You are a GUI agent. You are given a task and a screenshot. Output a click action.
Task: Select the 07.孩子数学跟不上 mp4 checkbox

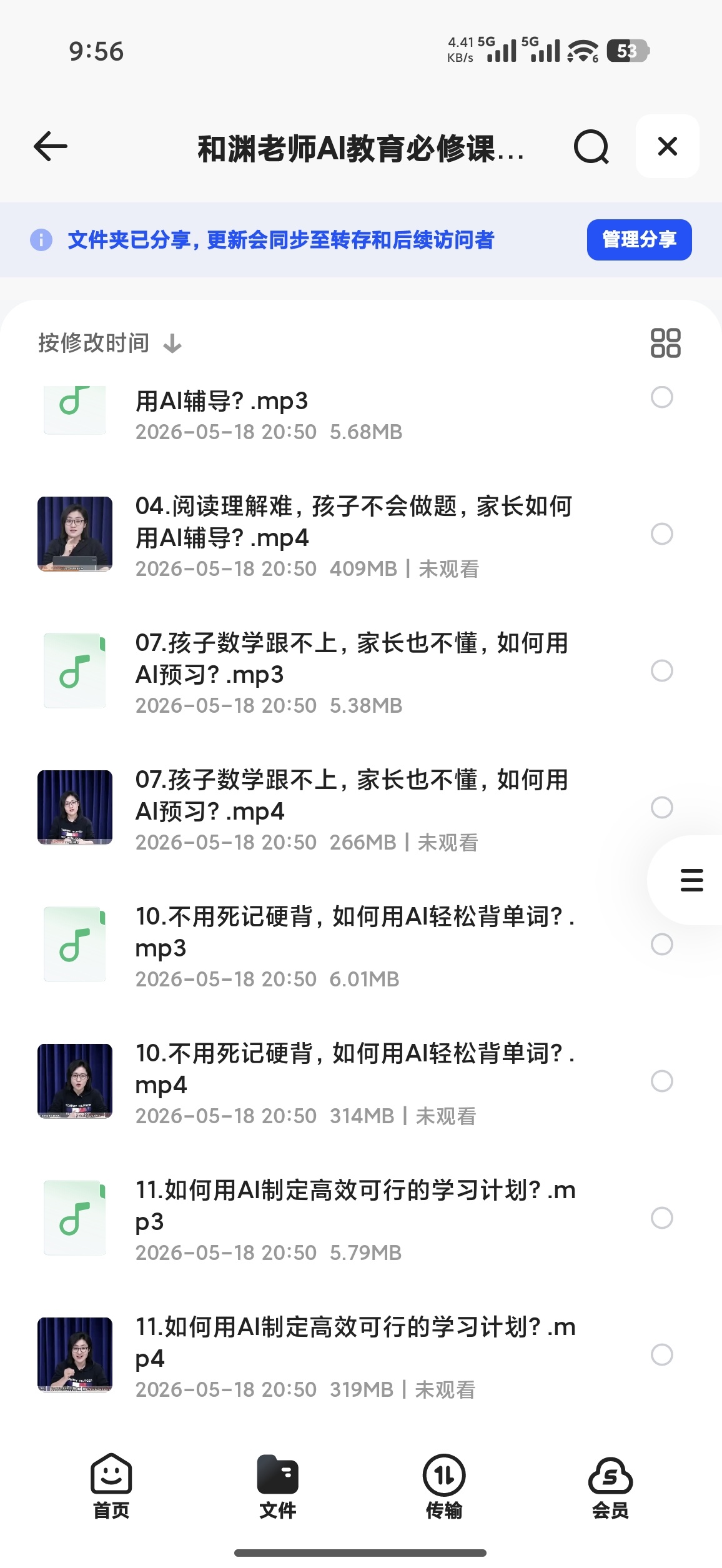[x=661, y=807]
